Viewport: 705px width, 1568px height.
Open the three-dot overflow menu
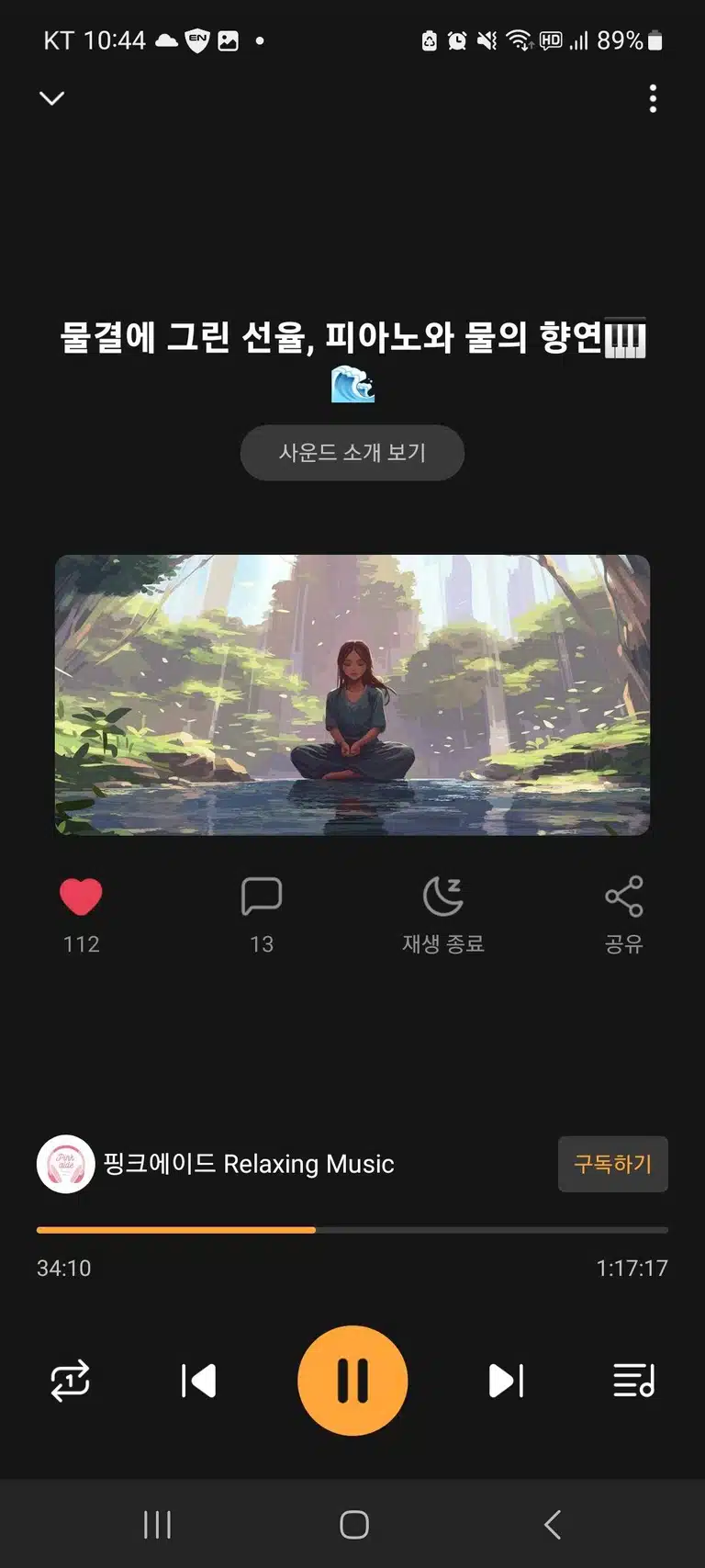(x=653, y=98)
